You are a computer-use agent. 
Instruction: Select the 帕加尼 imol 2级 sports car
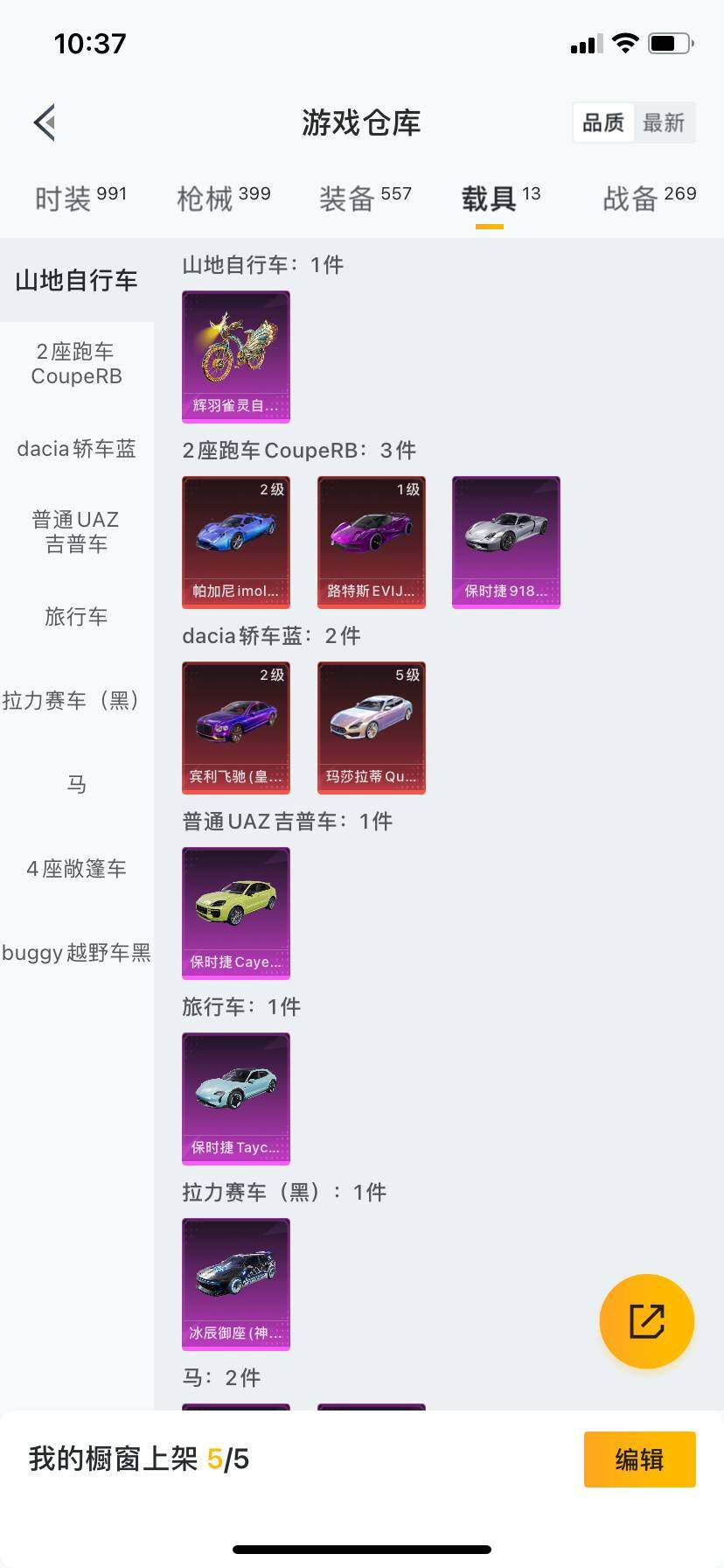[235, 542]
